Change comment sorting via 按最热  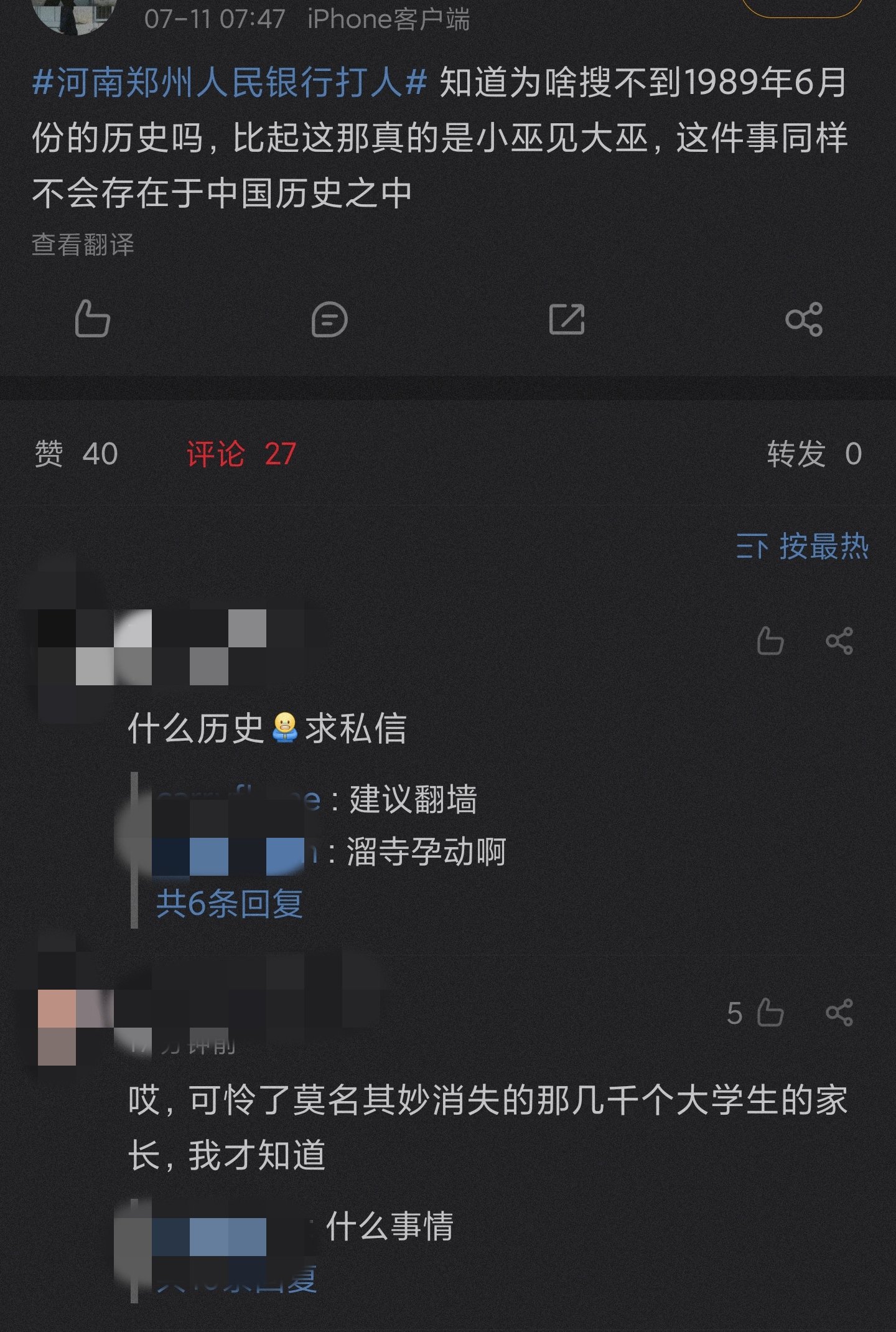coord(802,546)
